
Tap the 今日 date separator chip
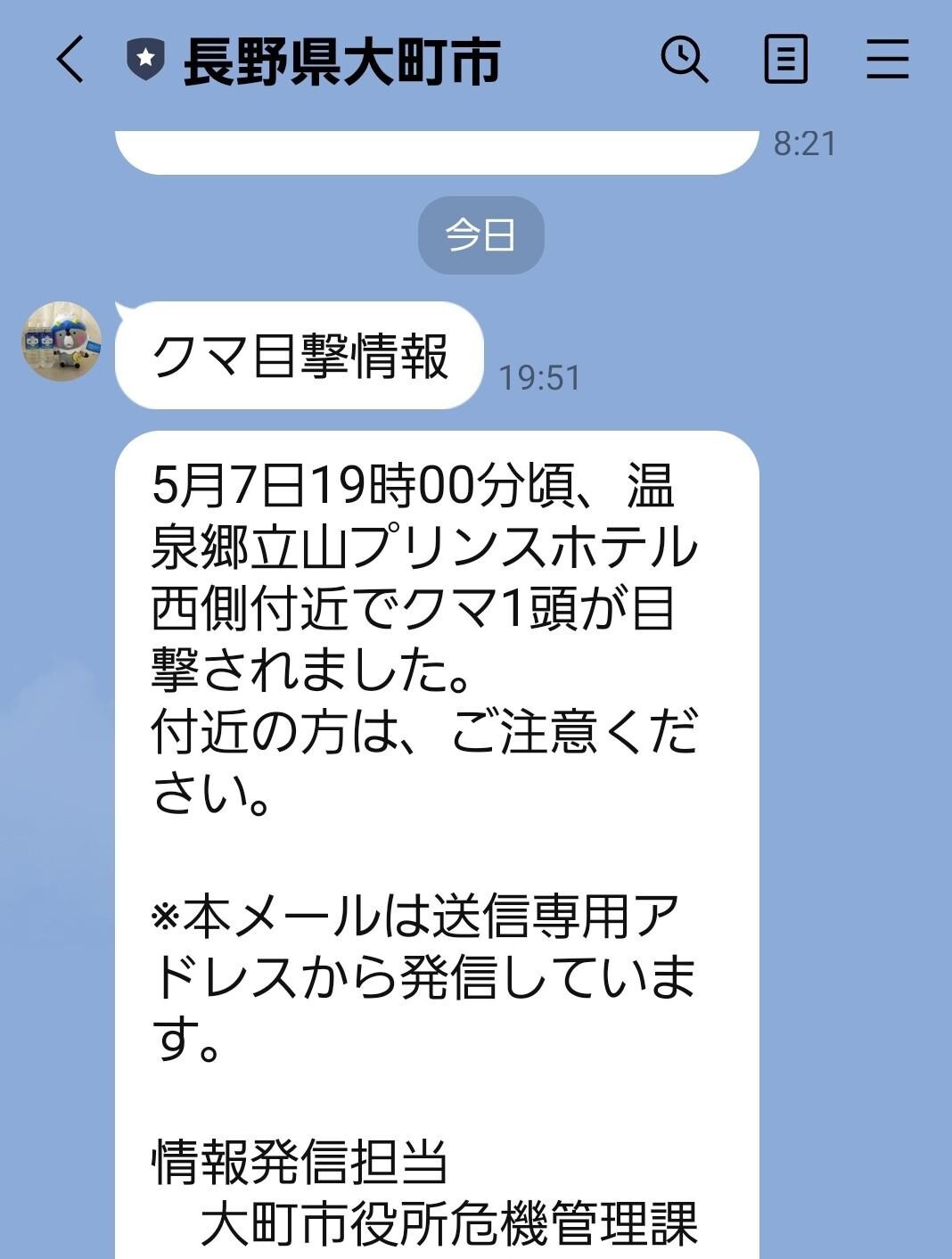[x=482, y=235]
